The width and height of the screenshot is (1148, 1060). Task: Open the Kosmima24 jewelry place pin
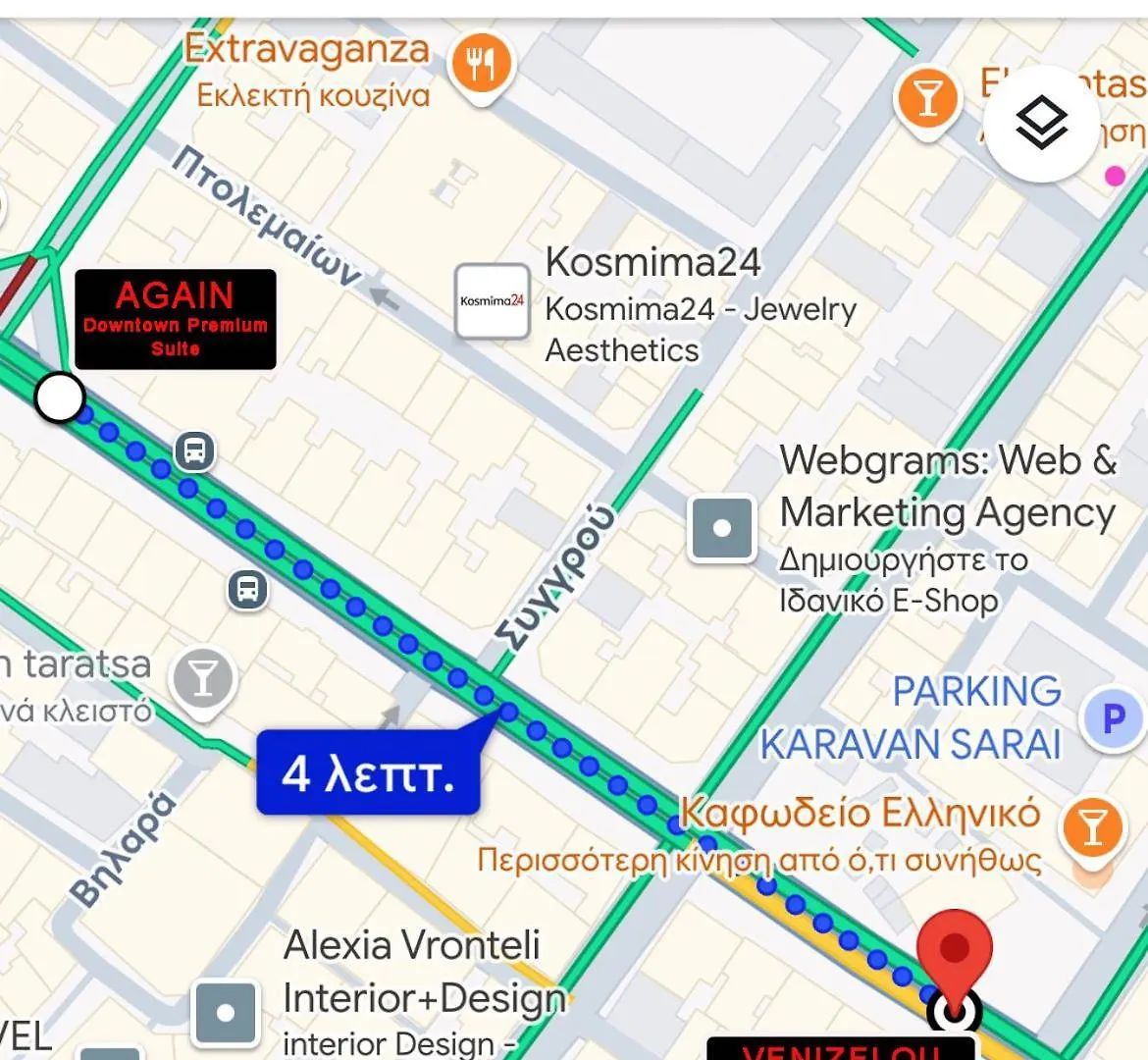point(493,301)
